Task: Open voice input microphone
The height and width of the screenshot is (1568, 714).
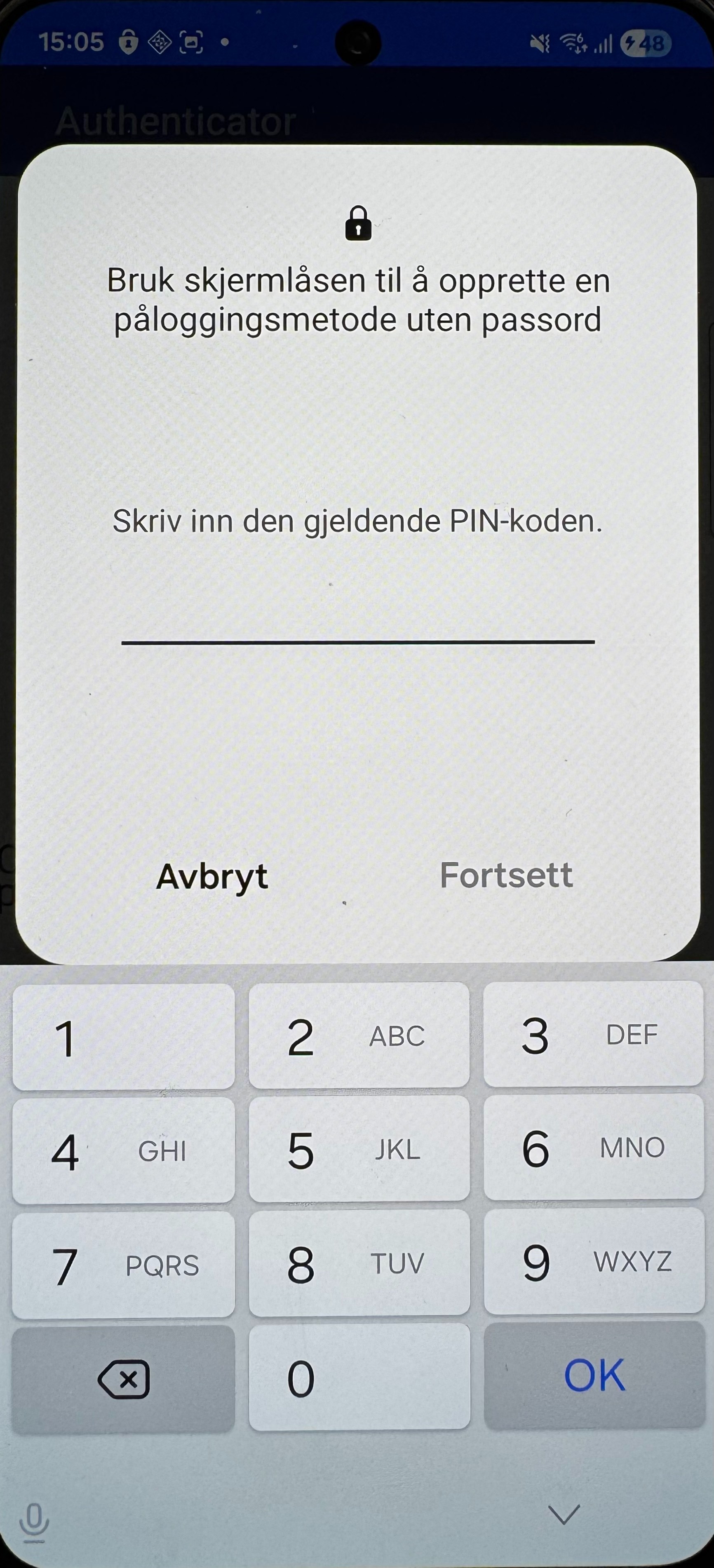Action: coord(34,1522)
